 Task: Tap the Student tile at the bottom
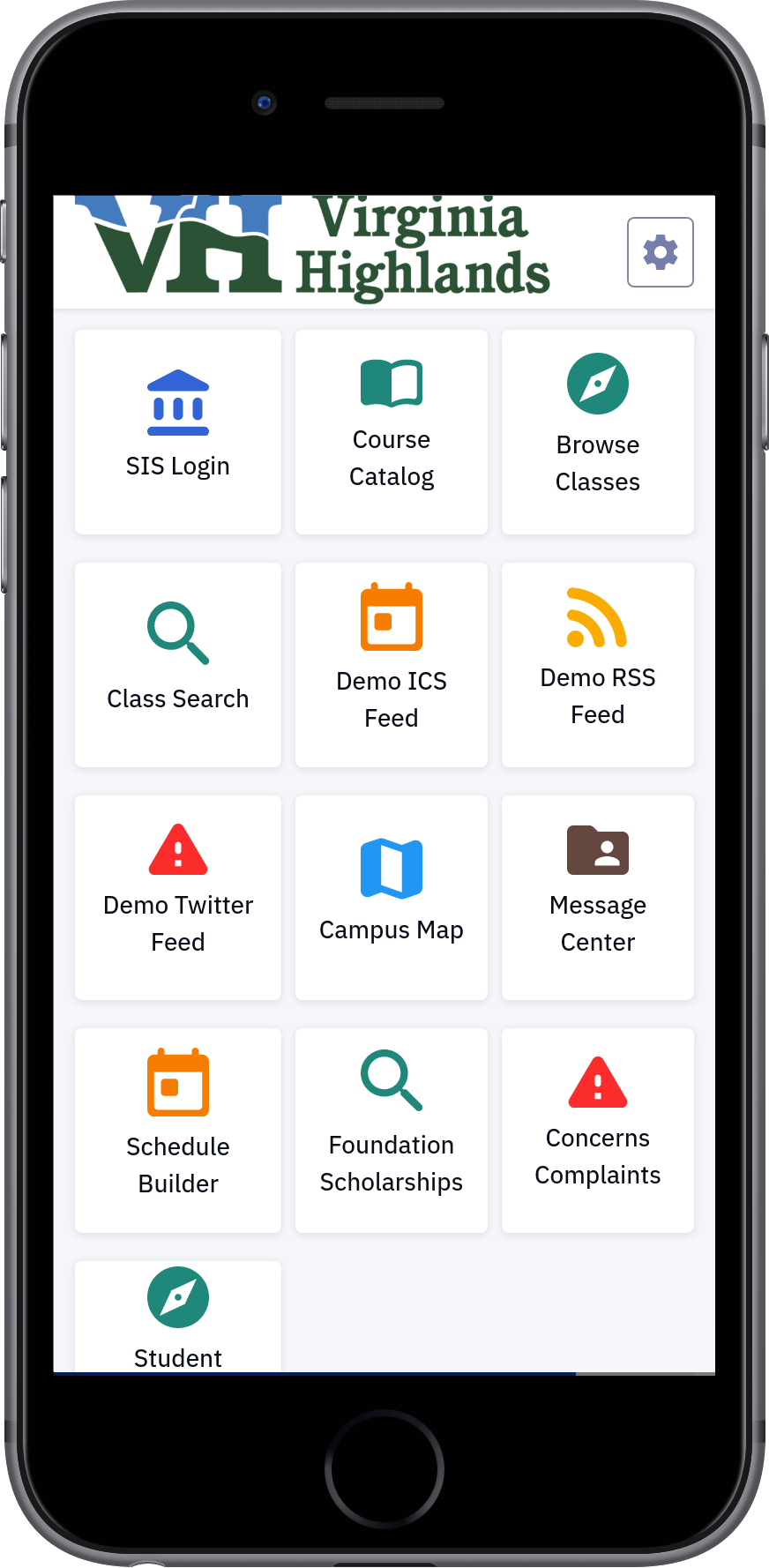[x=178, y=1318]
